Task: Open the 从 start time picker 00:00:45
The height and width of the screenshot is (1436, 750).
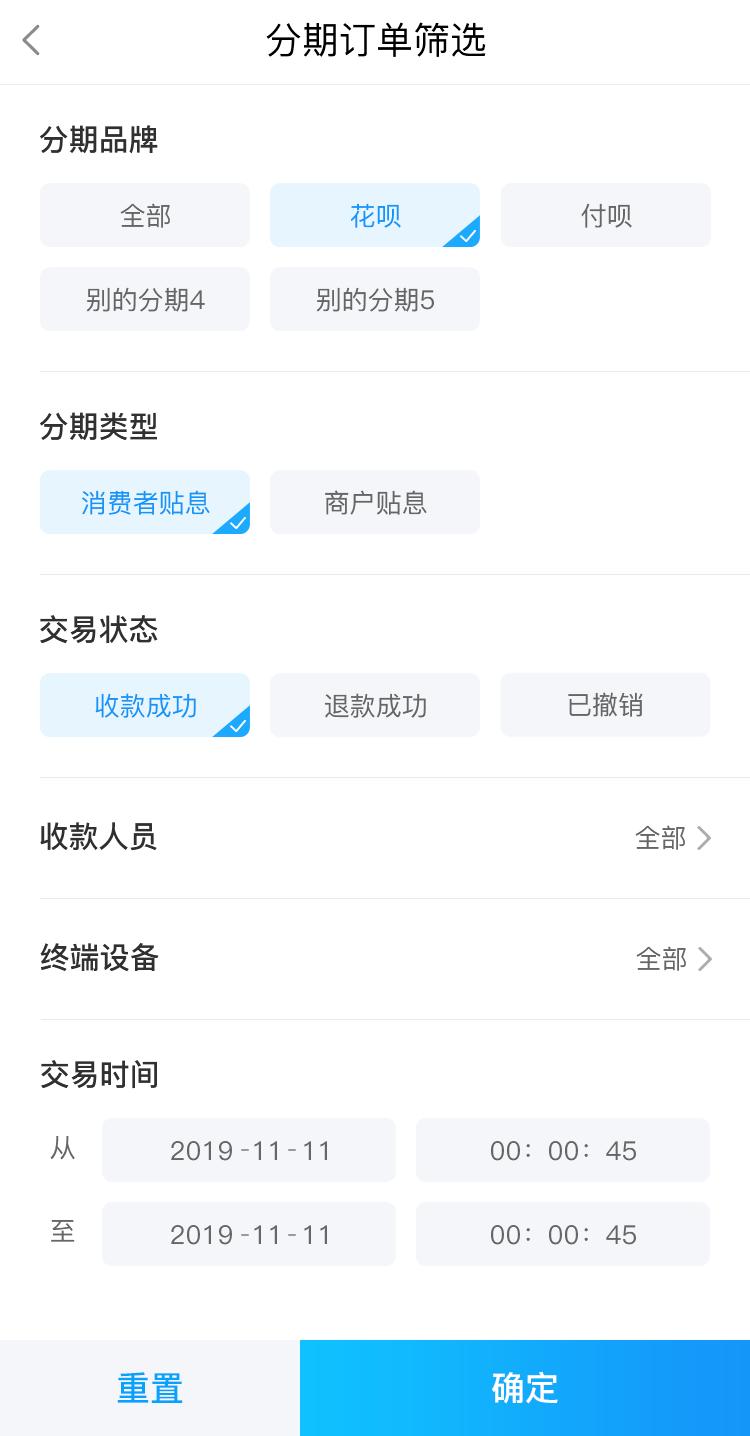Action: tap(562, 1150)
